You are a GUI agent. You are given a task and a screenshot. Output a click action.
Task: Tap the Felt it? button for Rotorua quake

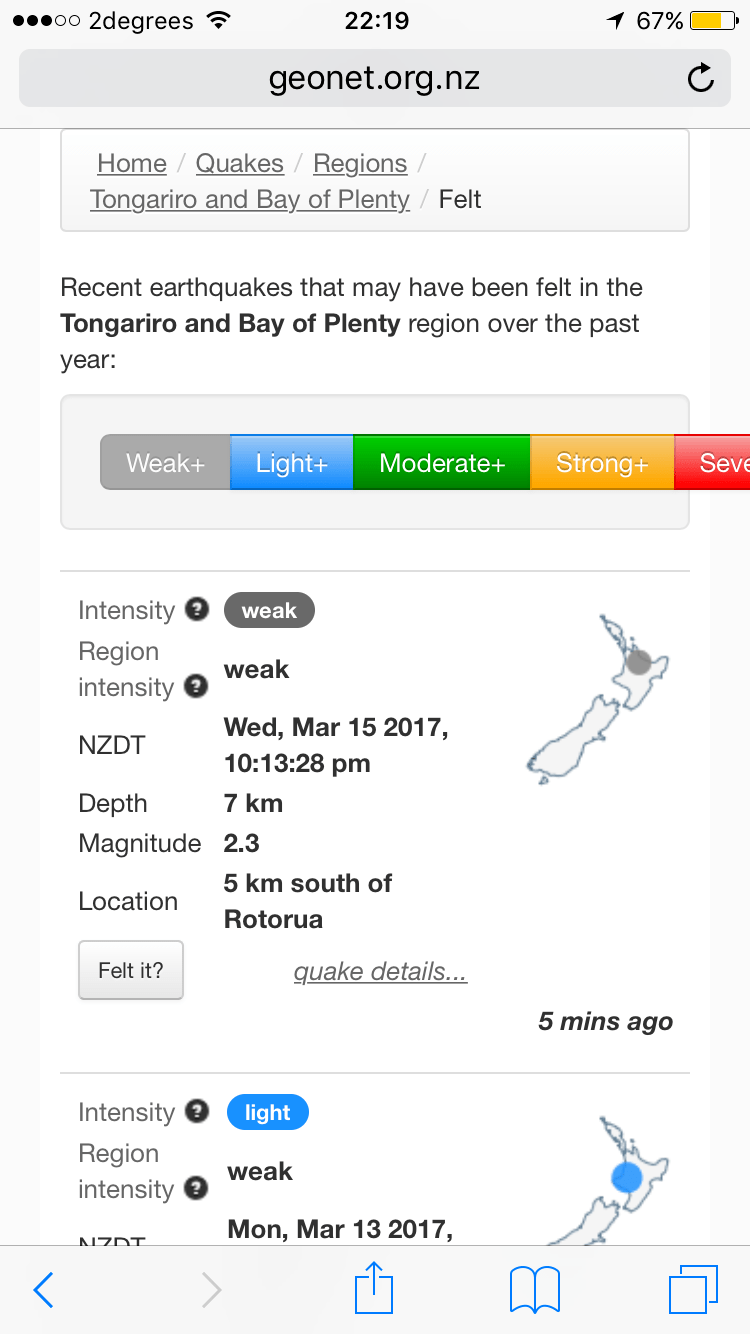pyautogui.click(x=131, y=970)
